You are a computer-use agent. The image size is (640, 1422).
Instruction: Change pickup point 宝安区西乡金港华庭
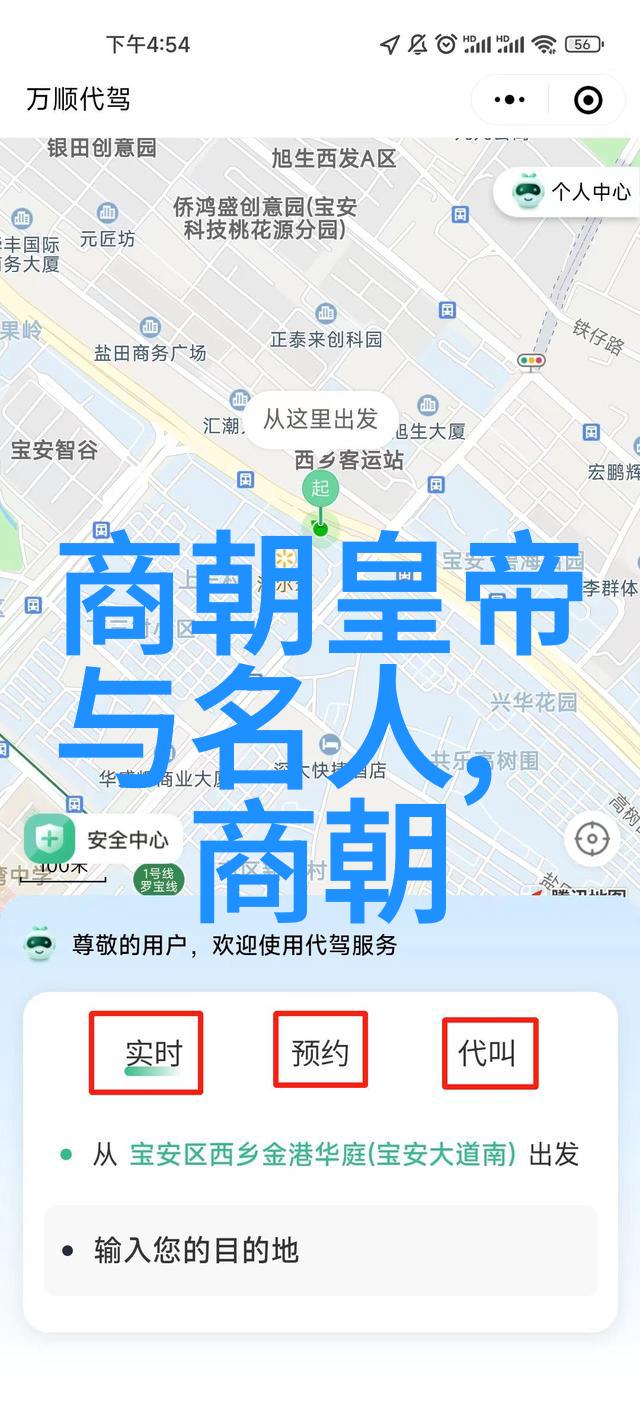[x=322, y=1155]
